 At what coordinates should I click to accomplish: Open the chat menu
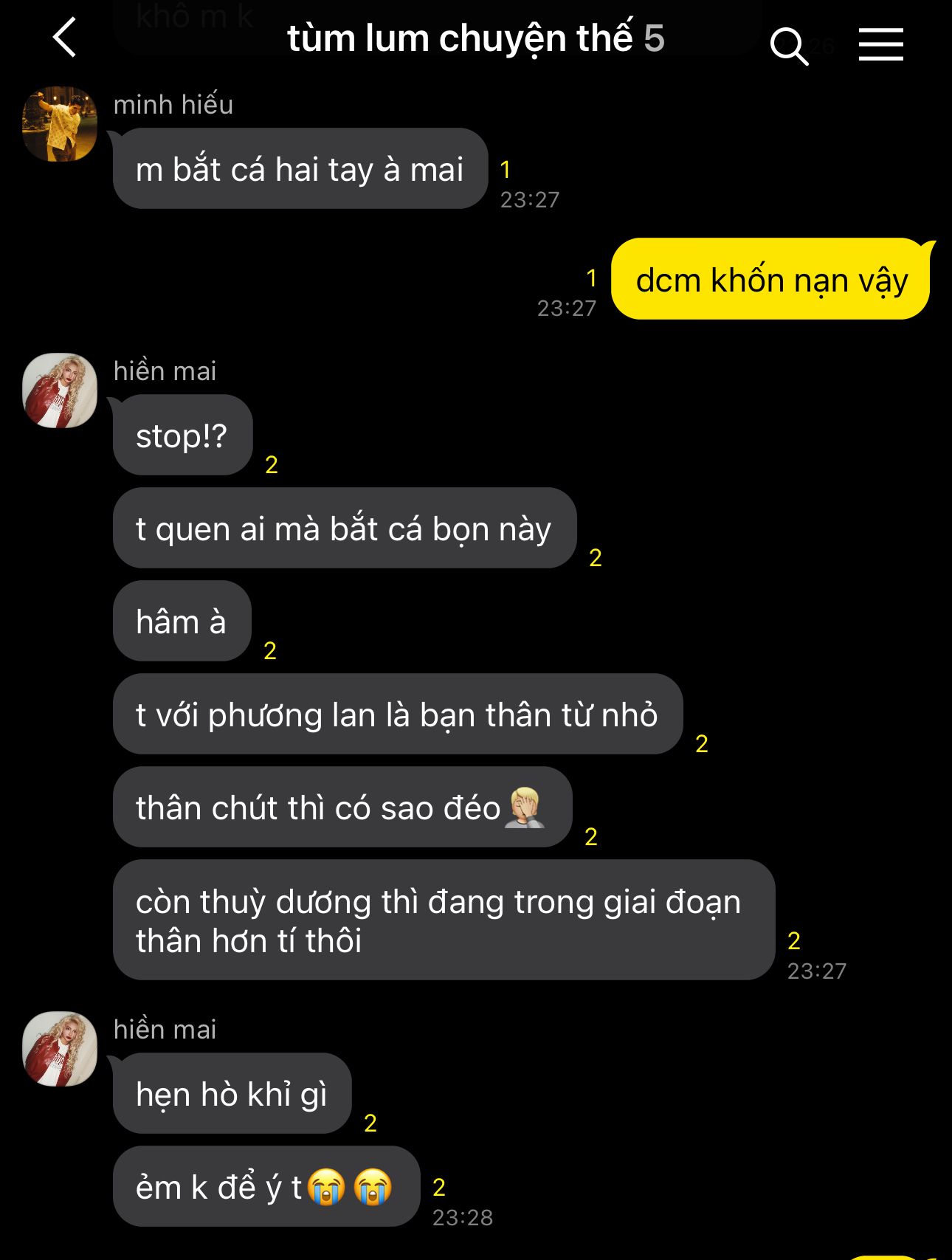pyautogui.click(x=880, y=44)
